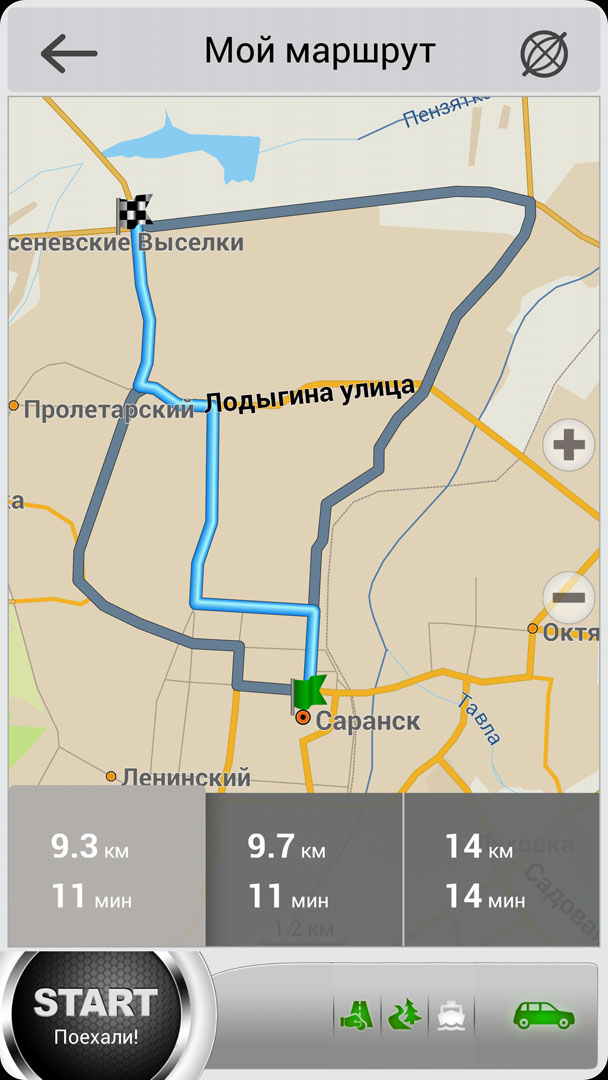The width and height of the screenshot is (608, 1080).
Task: Go back with the arrow icon
Action: (69, 52)
